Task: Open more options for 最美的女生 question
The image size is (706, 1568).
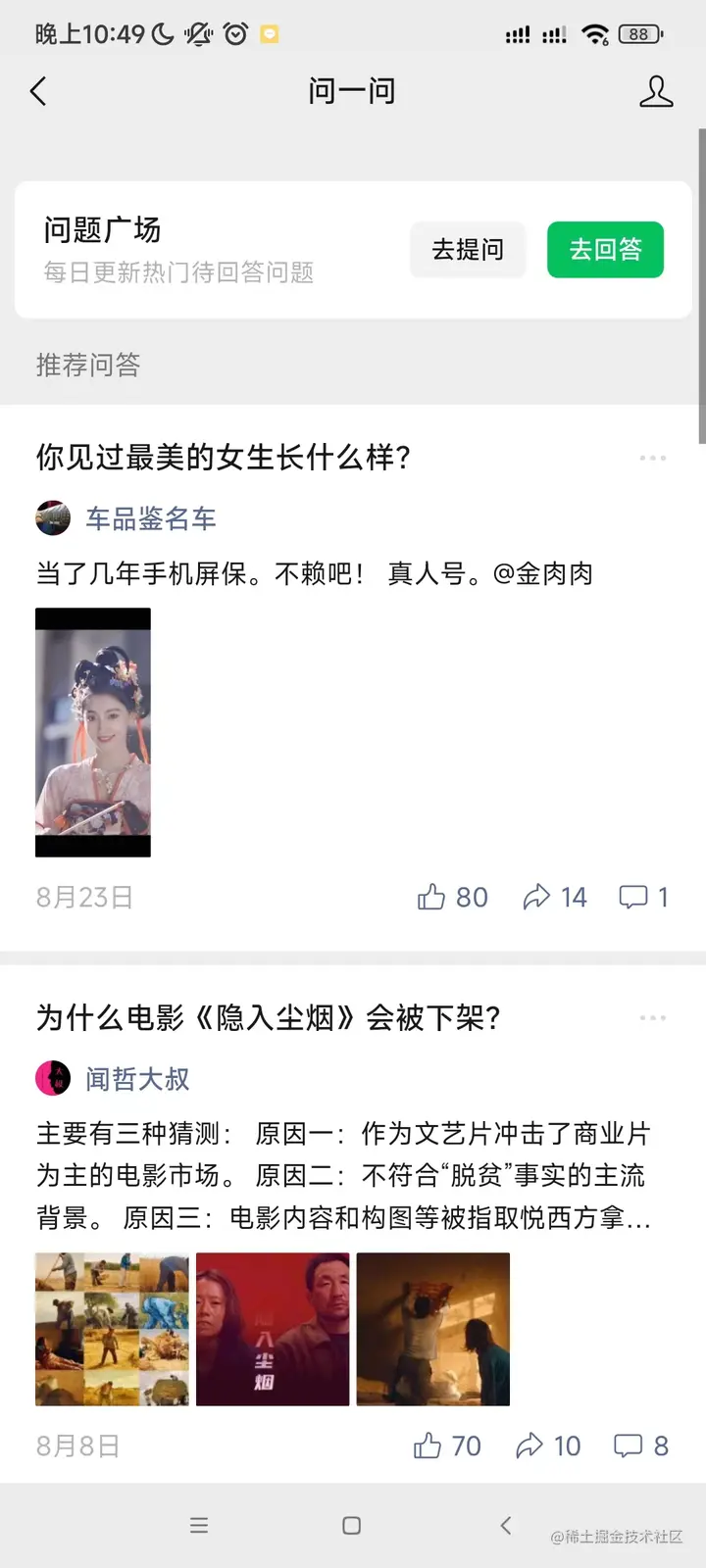Action: coord(652,459)
